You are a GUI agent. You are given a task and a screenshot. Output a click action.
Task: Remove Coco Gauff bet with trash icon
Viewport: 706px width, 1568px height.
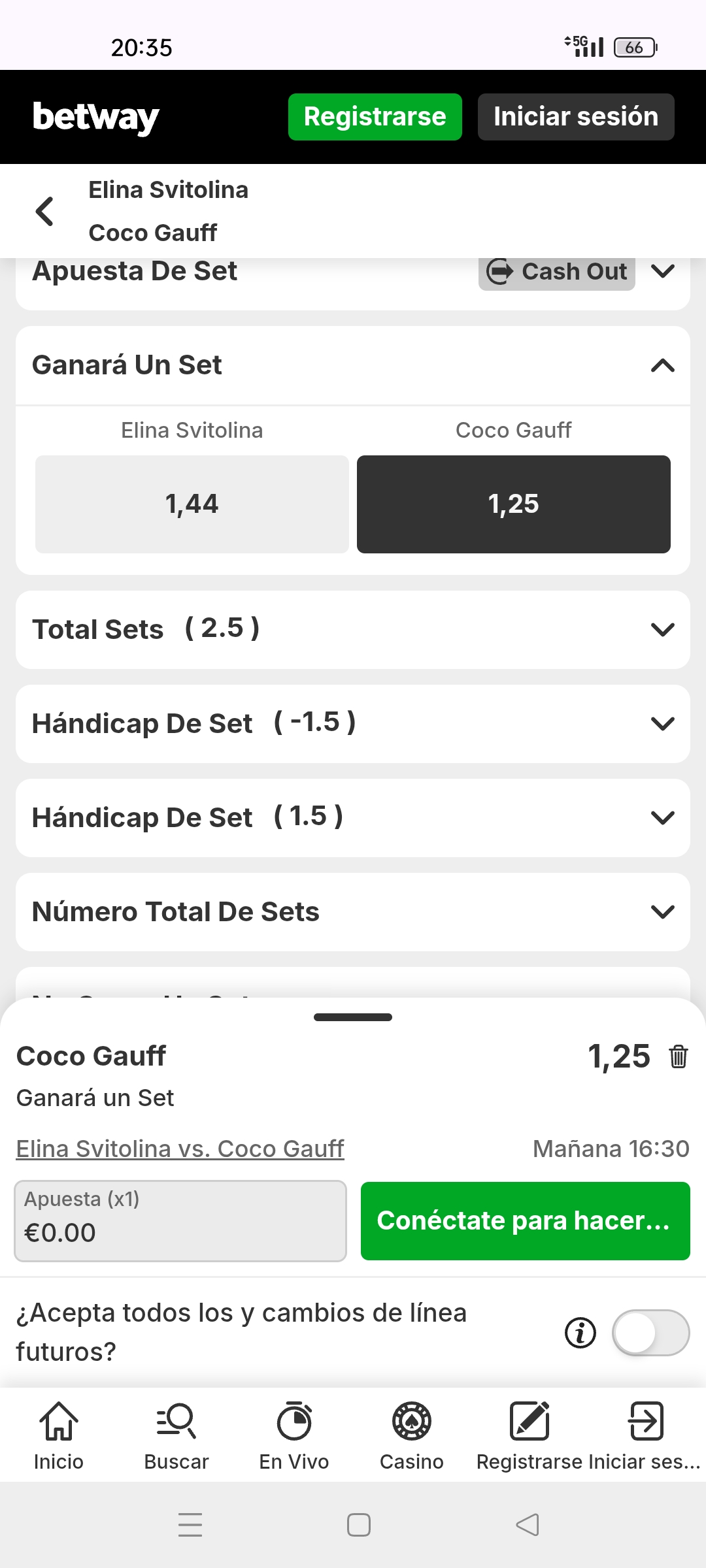678,1056
